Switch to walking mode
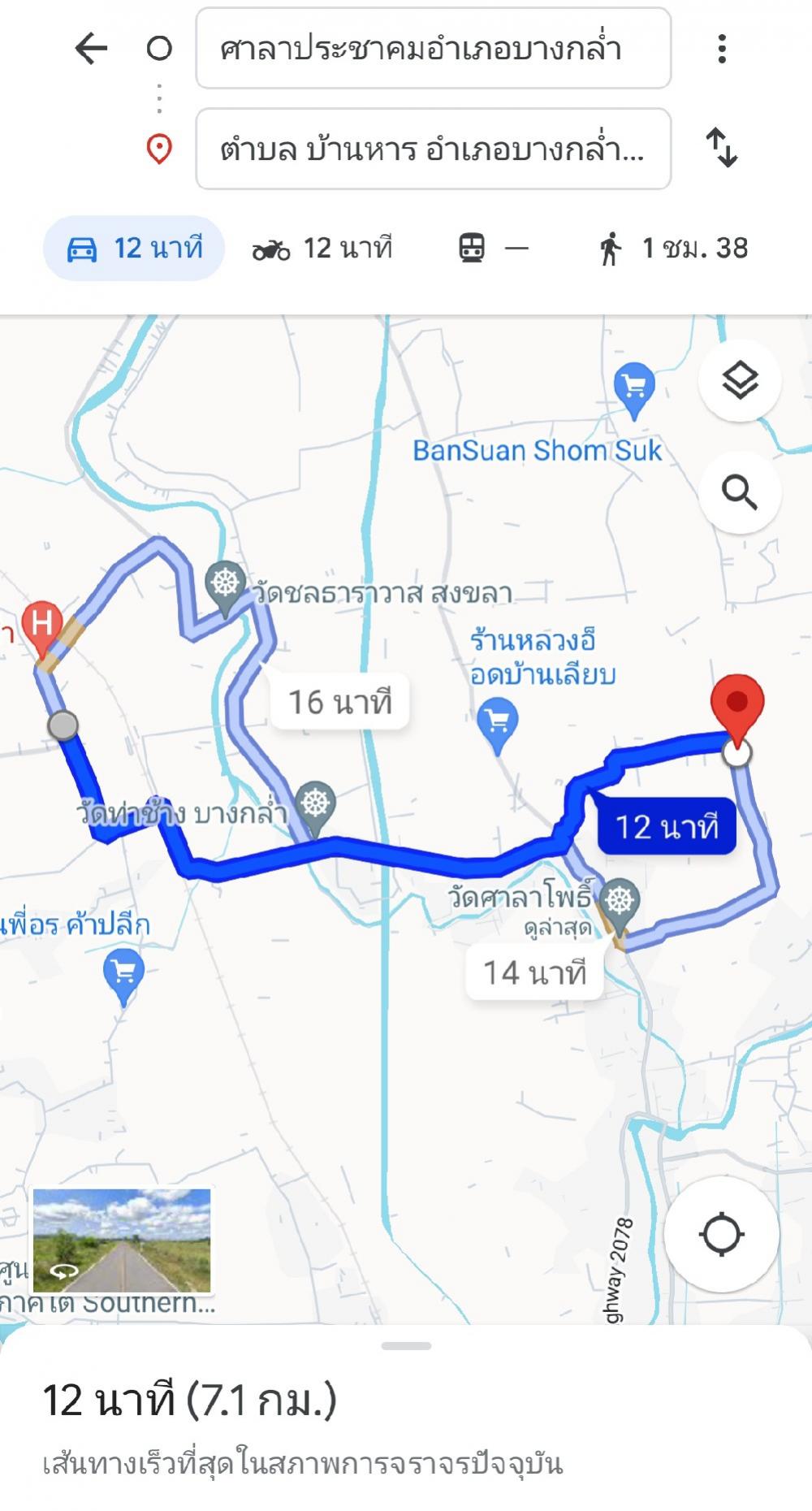 [672, 248]
